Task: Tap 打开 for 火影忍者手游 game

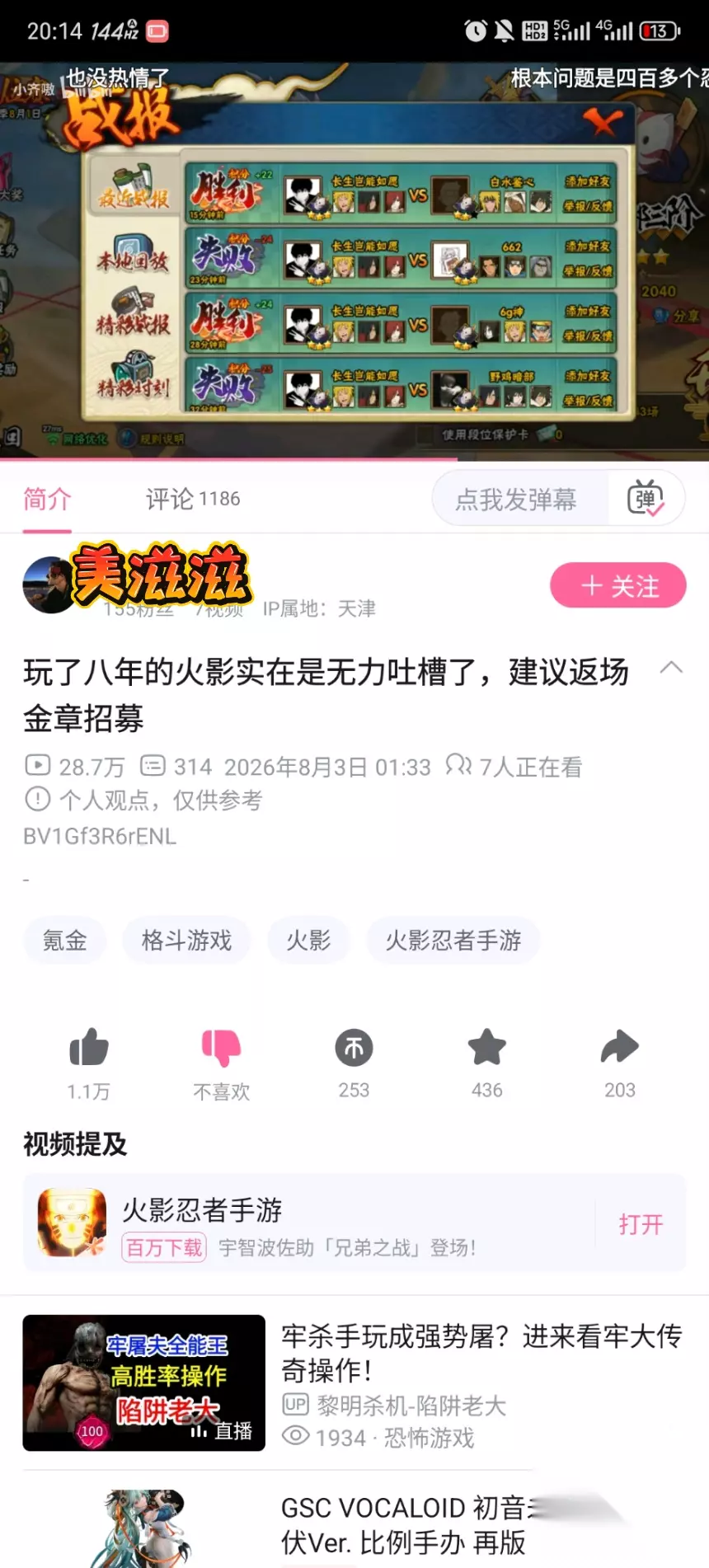Action: (x=641, y=1223)
